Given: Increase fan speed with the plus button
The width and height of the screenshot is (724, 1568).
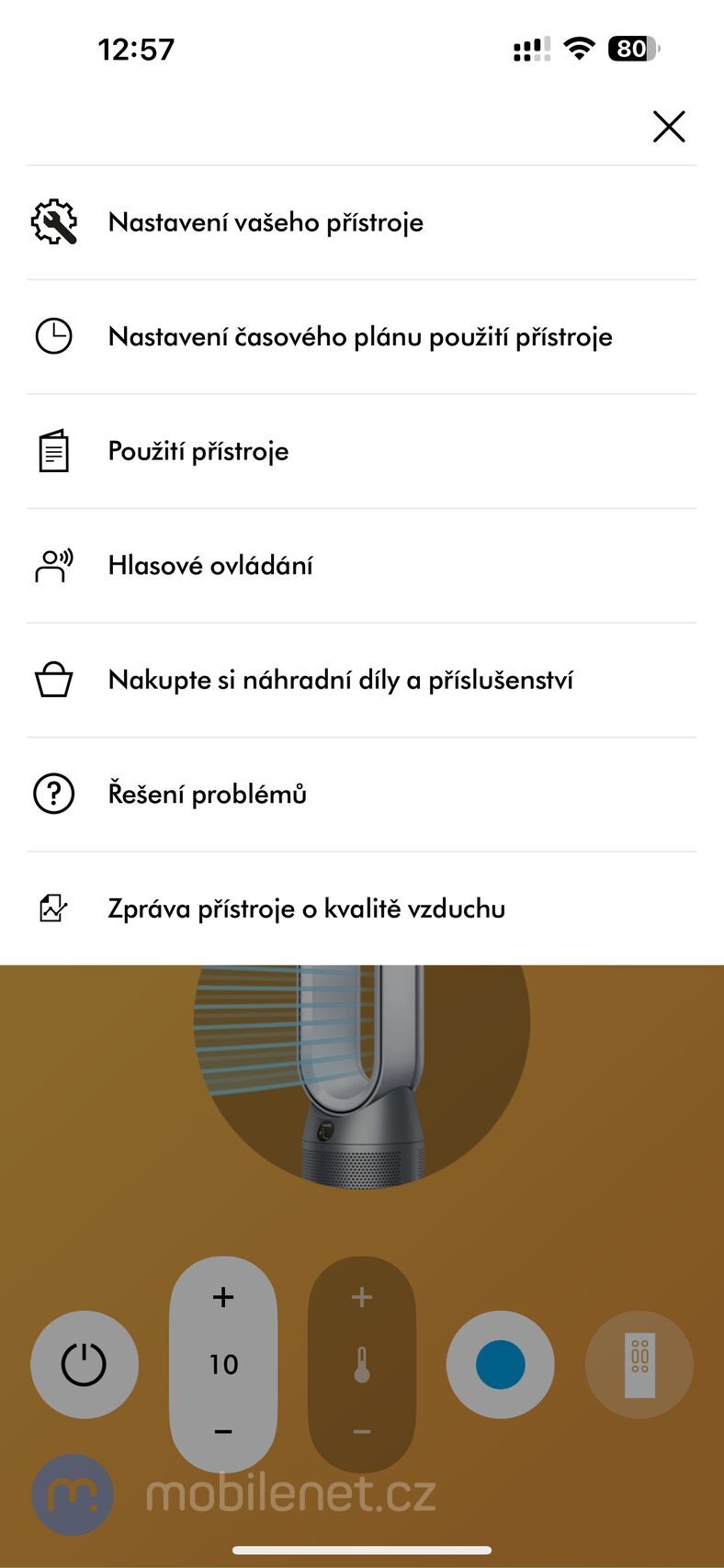Looking at the screenshot, I should [222, 1298].
